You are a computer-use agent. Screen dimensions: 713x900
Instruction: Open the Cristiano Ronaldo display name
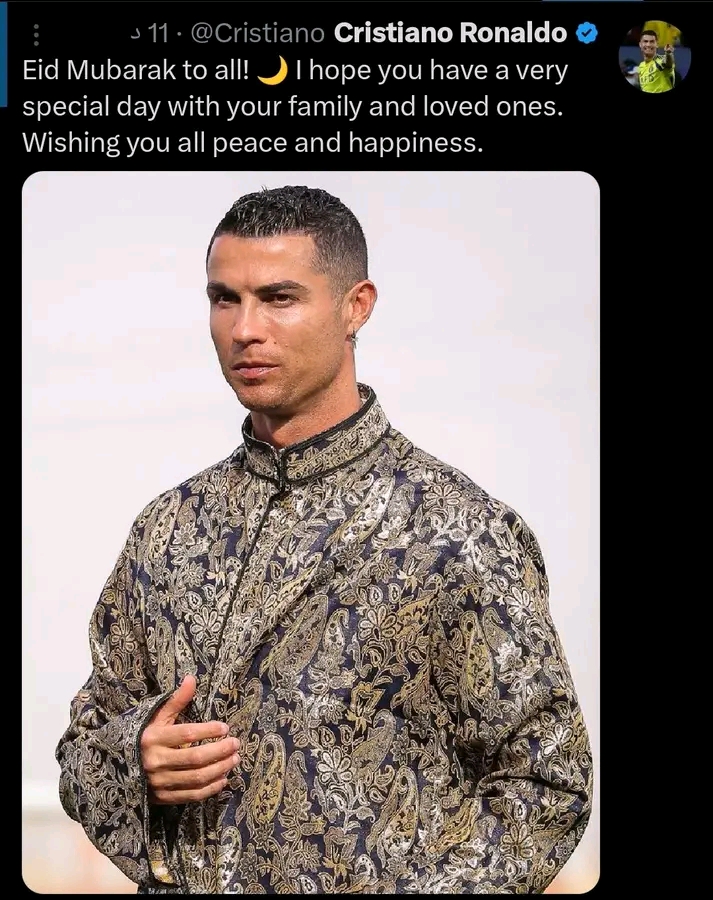[450, 33]
